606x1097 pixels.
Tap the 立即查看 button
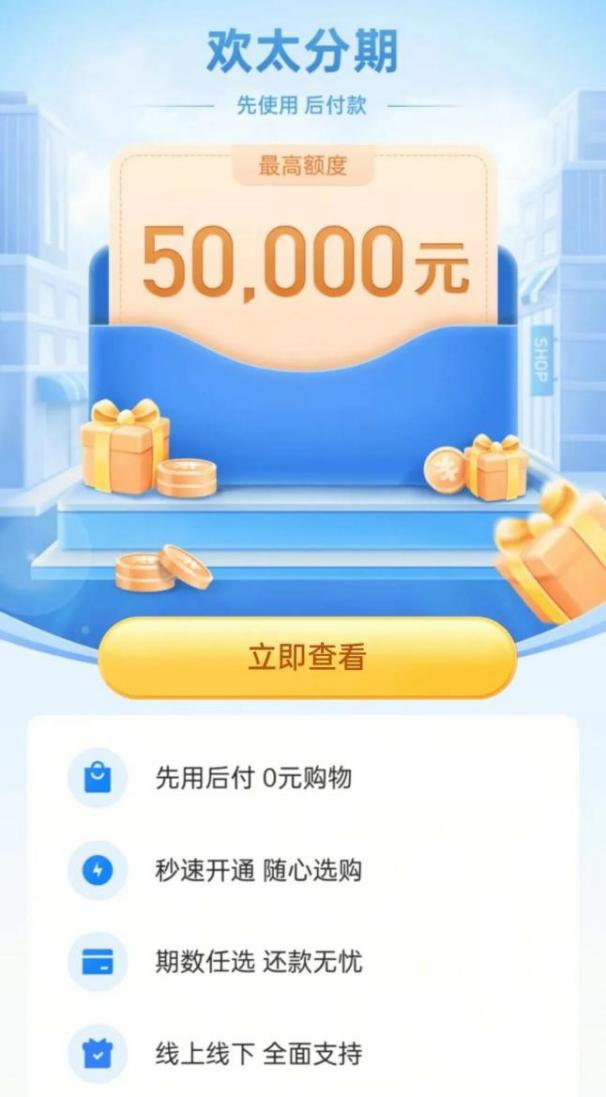(307, 657)
